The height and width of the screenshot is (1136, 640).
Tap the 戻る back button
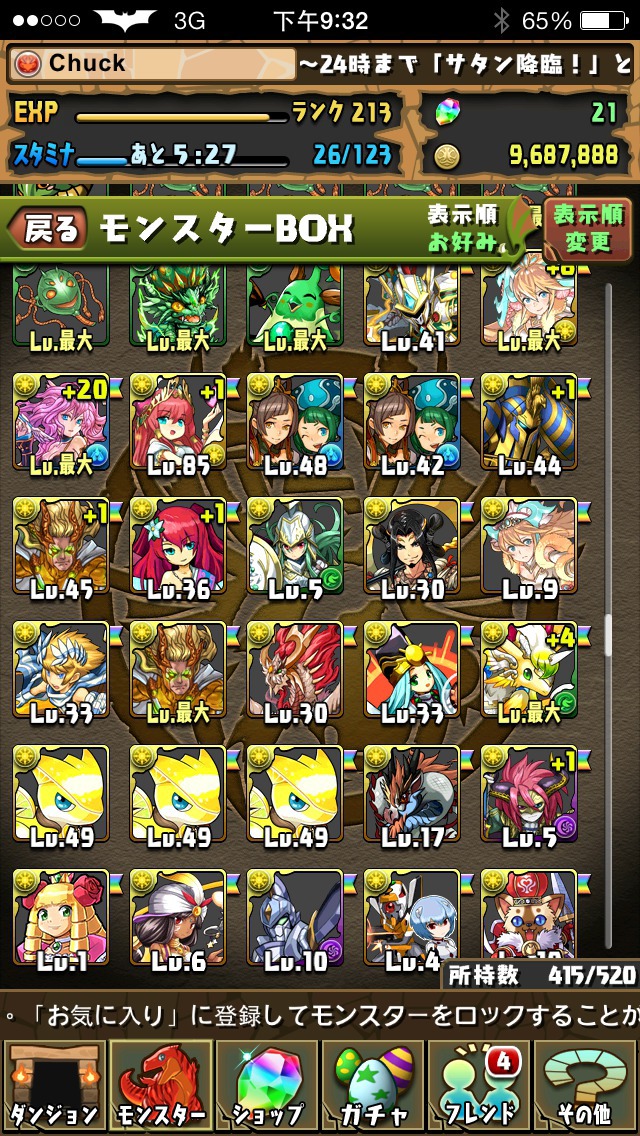click(46, 228)
